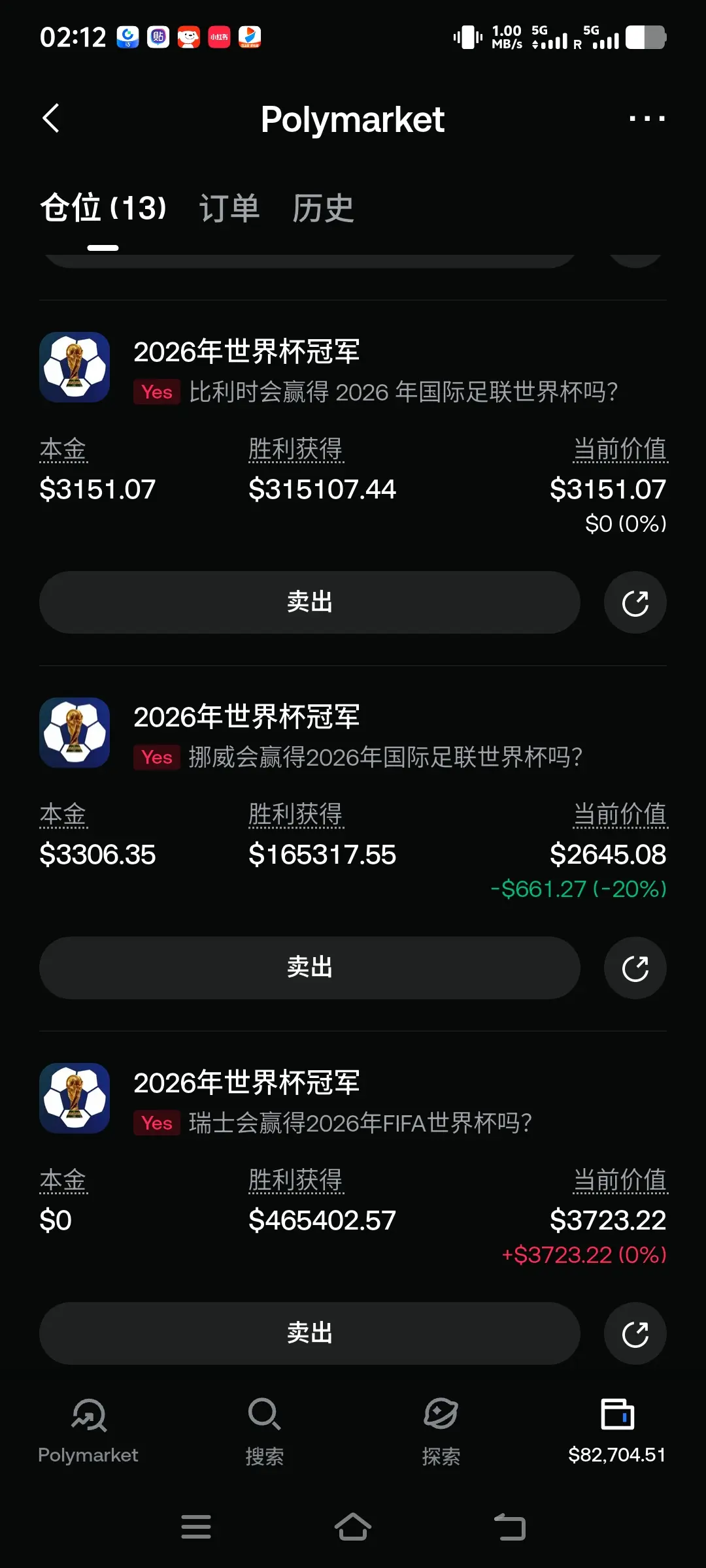
Task: Select the 仓位 (13) tab
Action: [103, 208]
